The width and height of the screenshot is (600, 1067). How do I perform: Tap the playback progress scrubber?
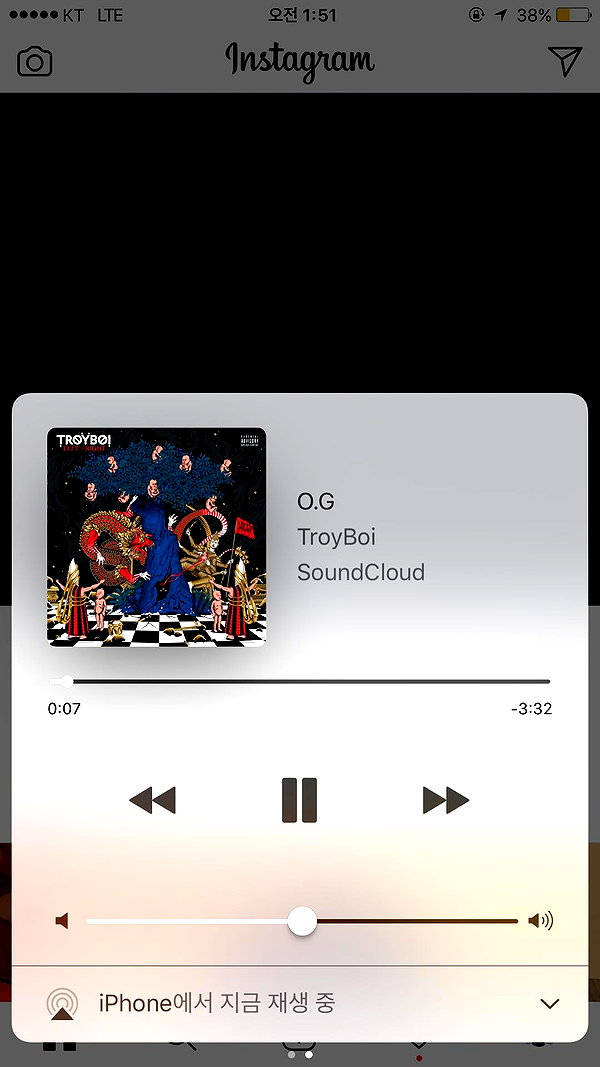(x=67, y=681)
